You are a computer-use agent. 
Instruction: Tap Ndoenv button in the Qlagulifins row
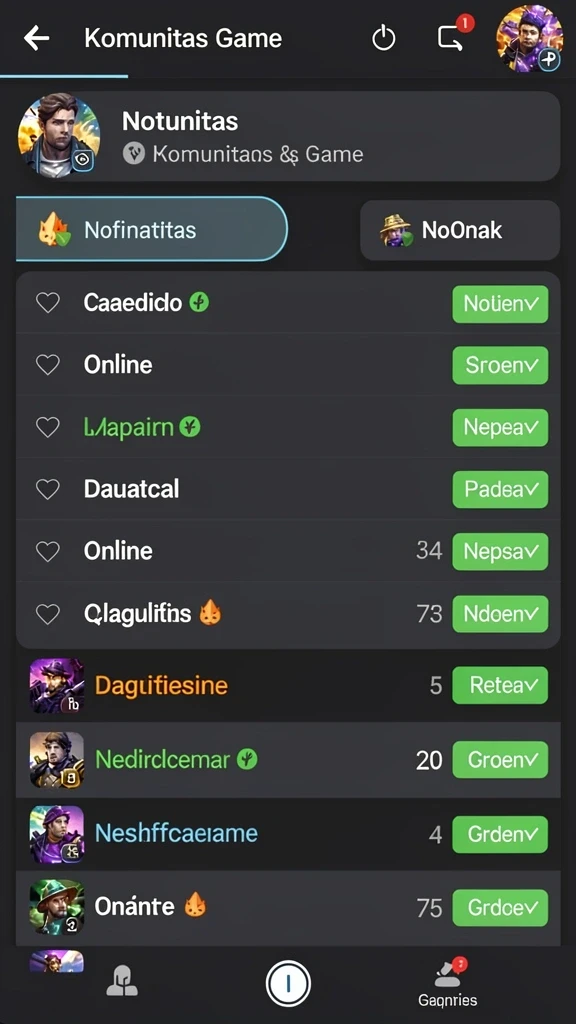point(500,614)
